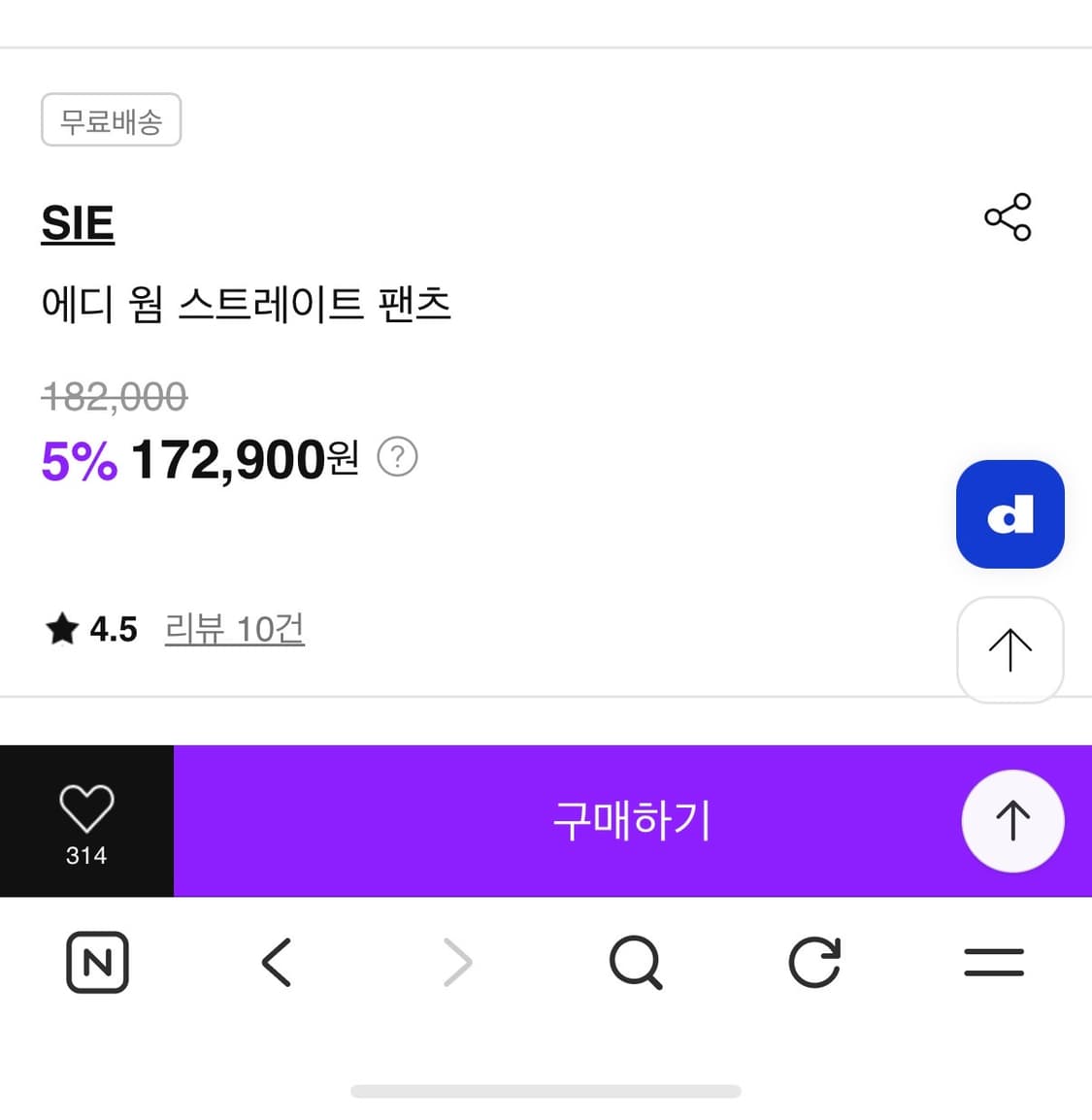Open the Naver home shortcut icon
Viewport: 1092px width, 1120px height.
click(97, 963)
